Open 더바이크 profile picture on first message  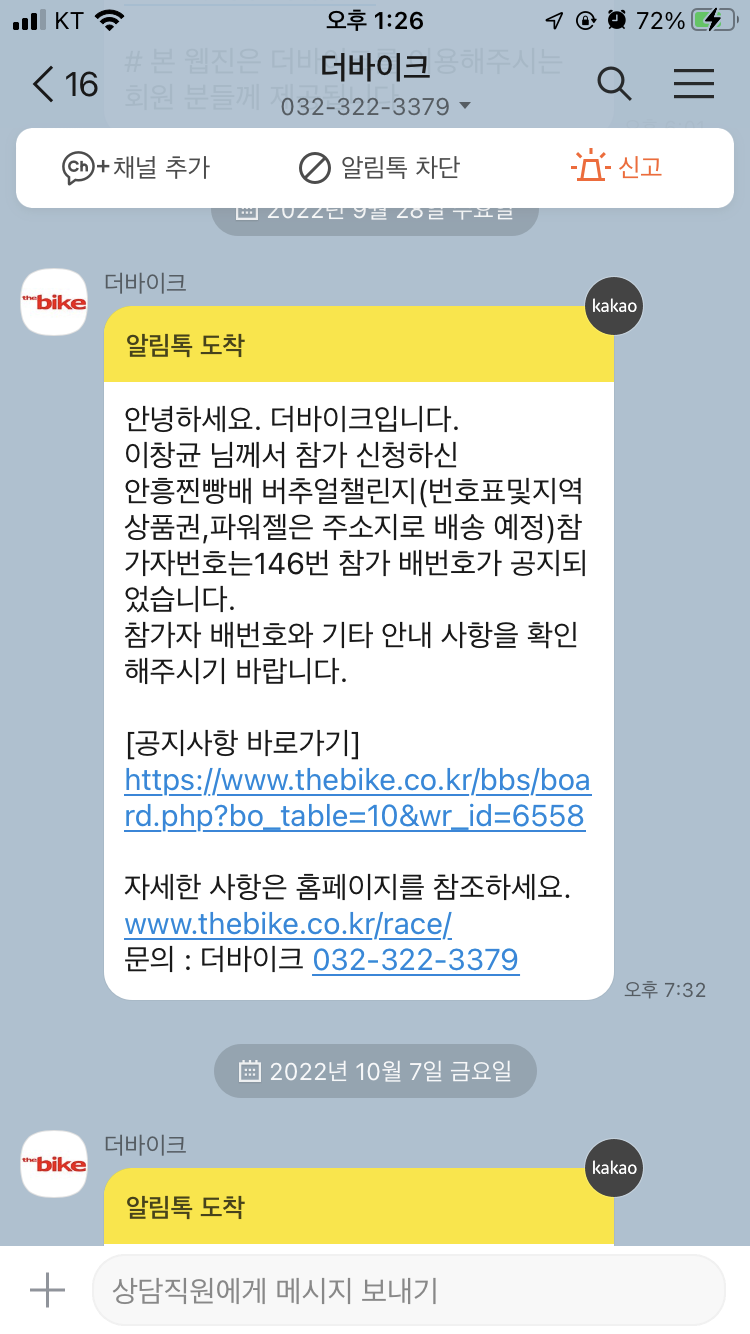[53, 302]
